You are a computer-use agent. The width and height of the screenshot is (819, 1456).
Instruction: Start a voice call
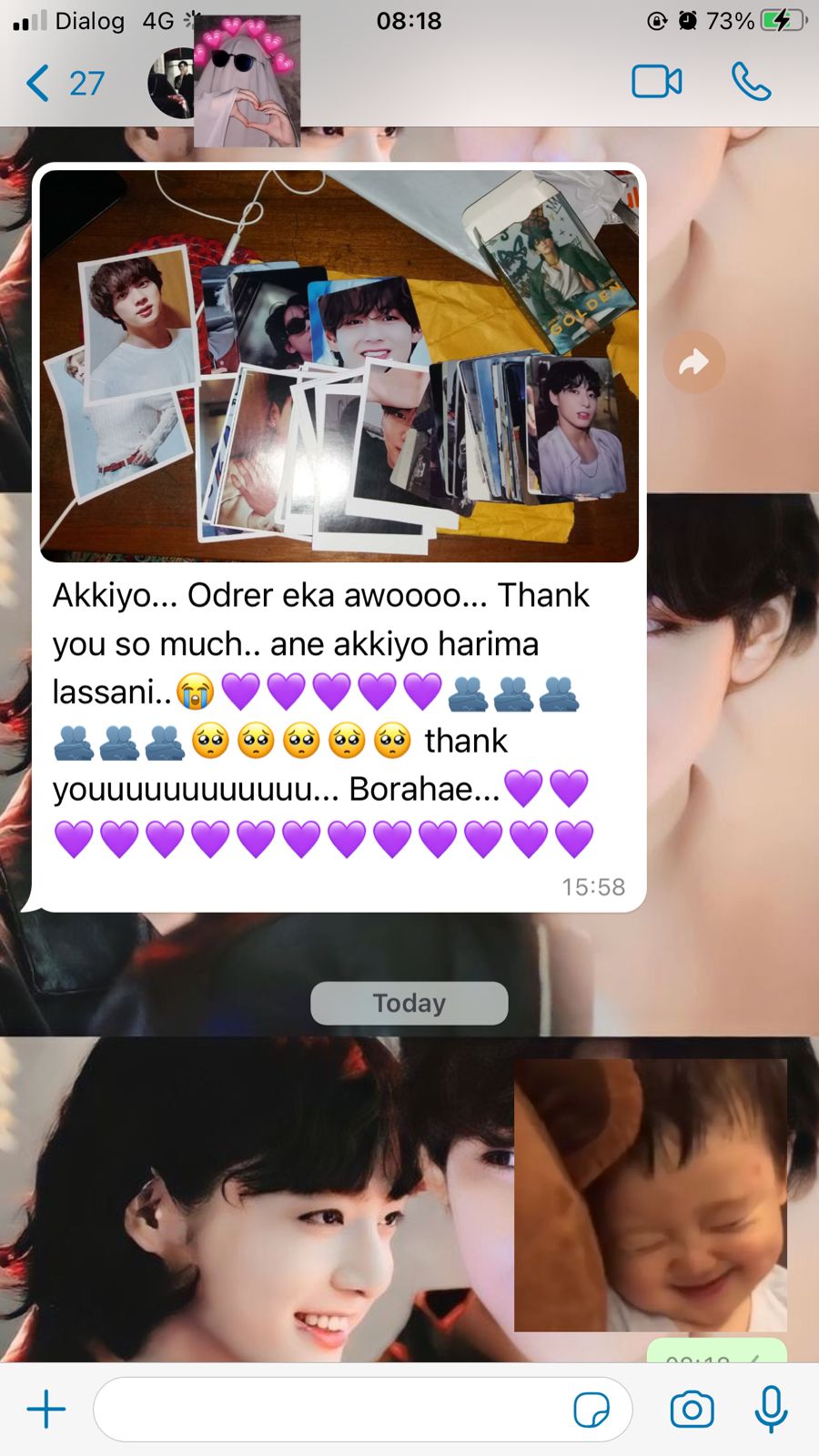[x=751, y=82]
